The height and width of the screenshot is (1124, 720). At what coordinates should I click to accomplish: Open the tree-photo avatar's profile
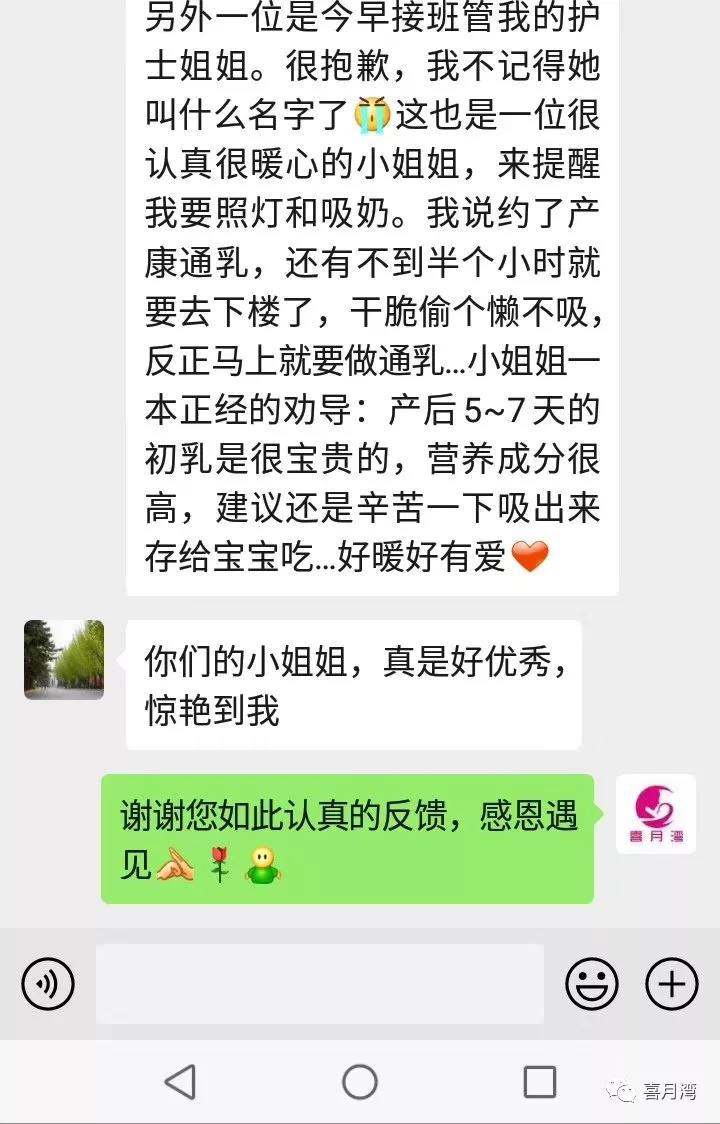coord(64,660)
